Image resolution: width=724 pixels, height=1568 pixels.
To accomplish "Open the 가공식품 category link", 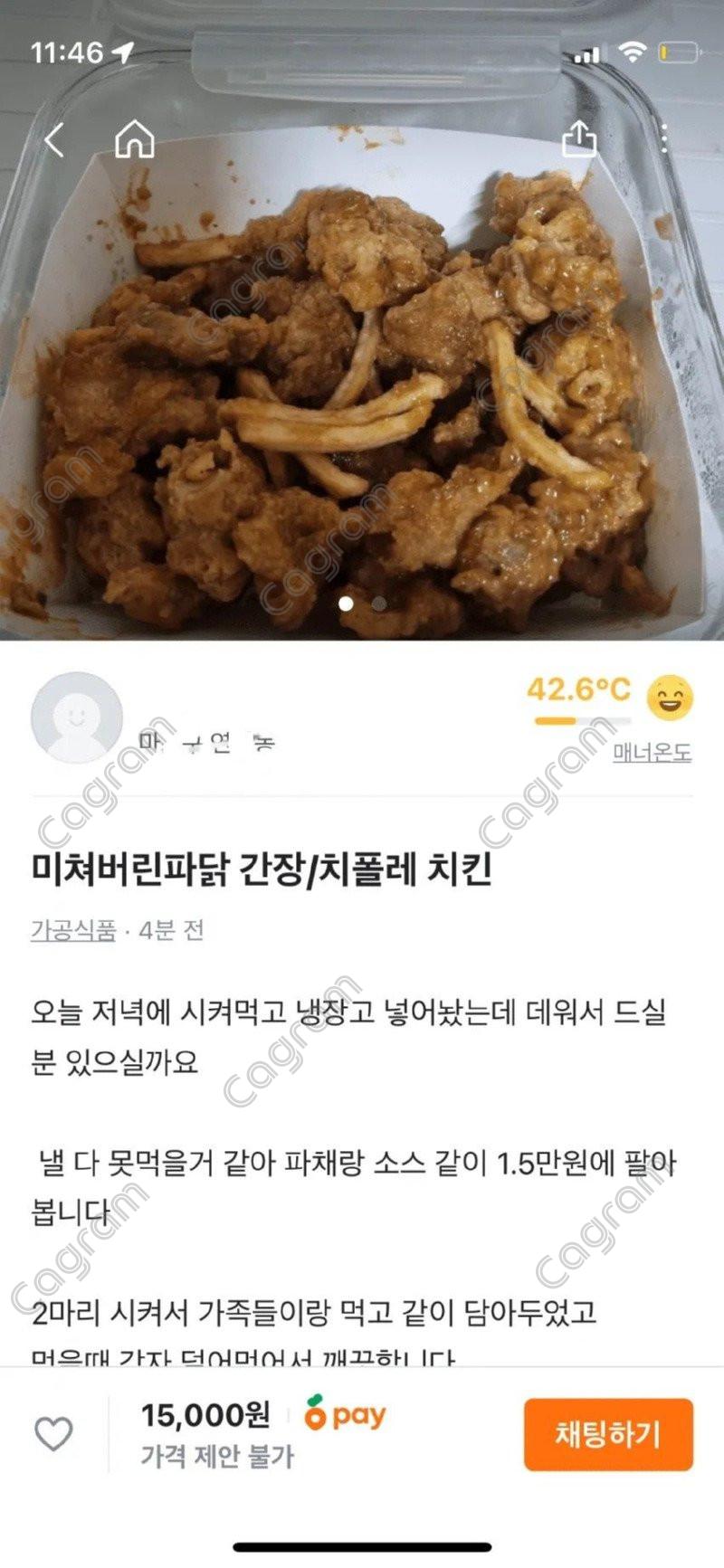I will 73,930.
